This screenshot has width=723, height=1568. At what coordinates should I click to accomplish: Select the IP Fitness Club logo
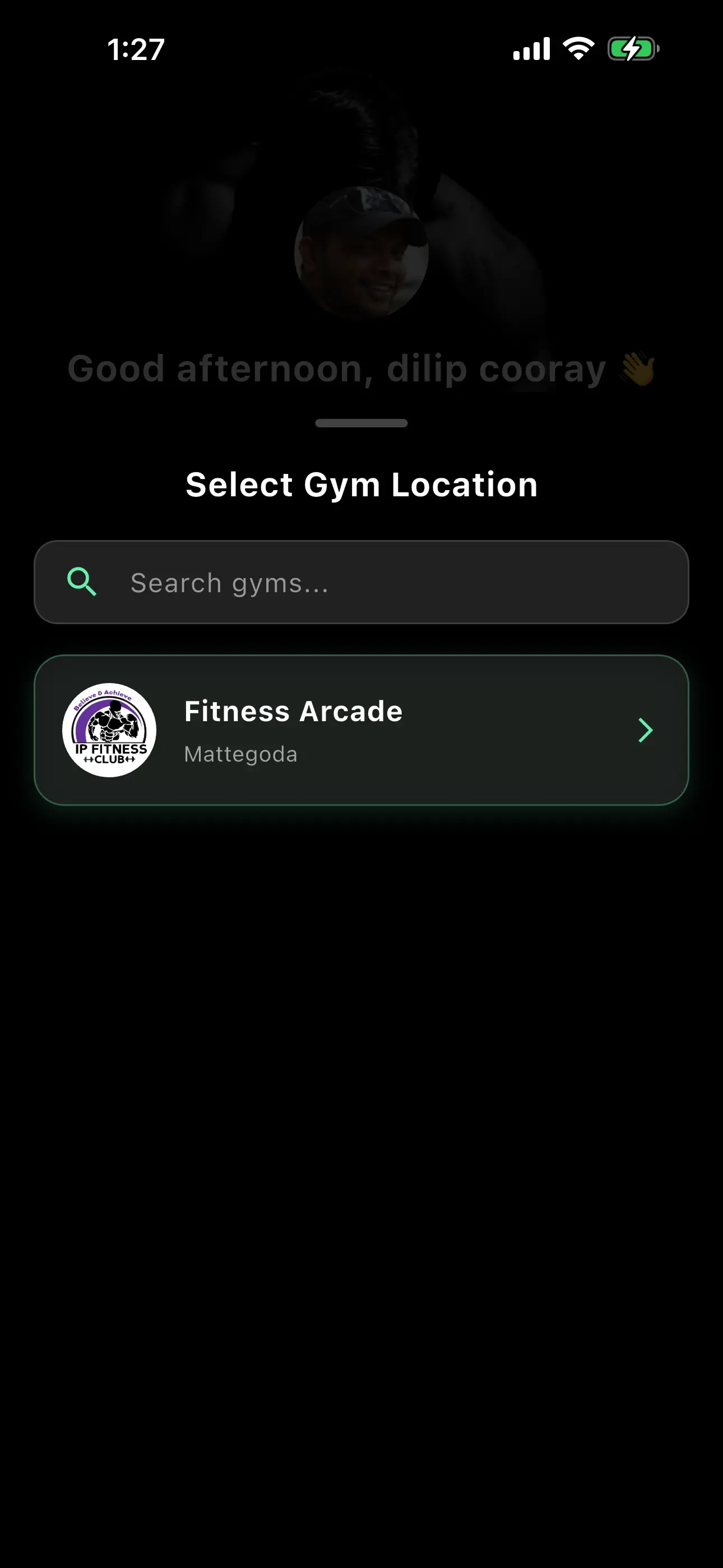click(109, 730)
